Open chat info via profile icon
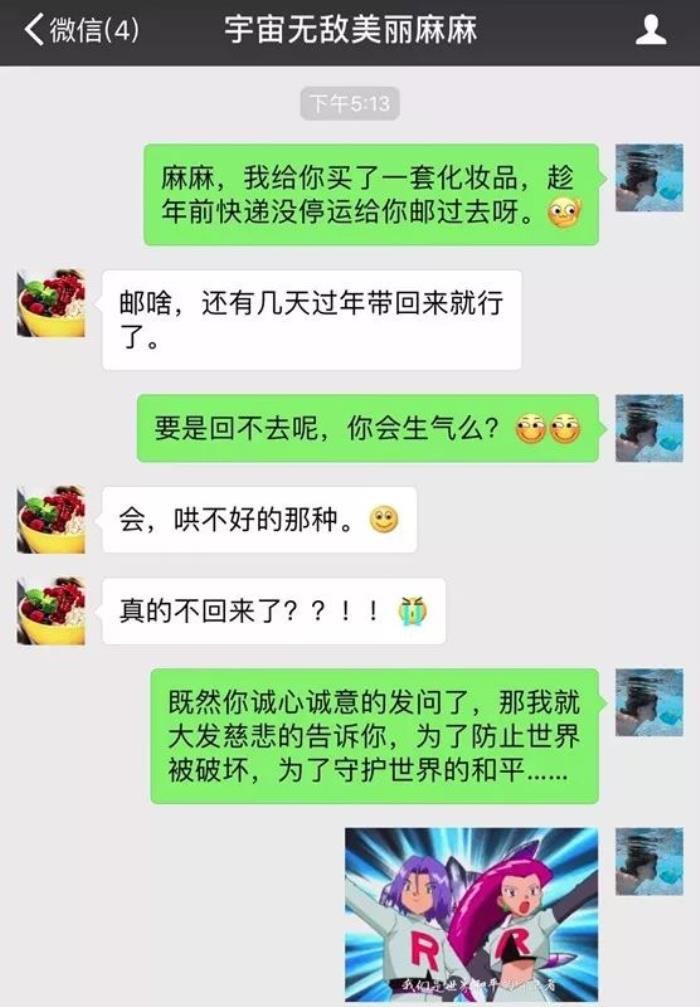 (651, 30)
